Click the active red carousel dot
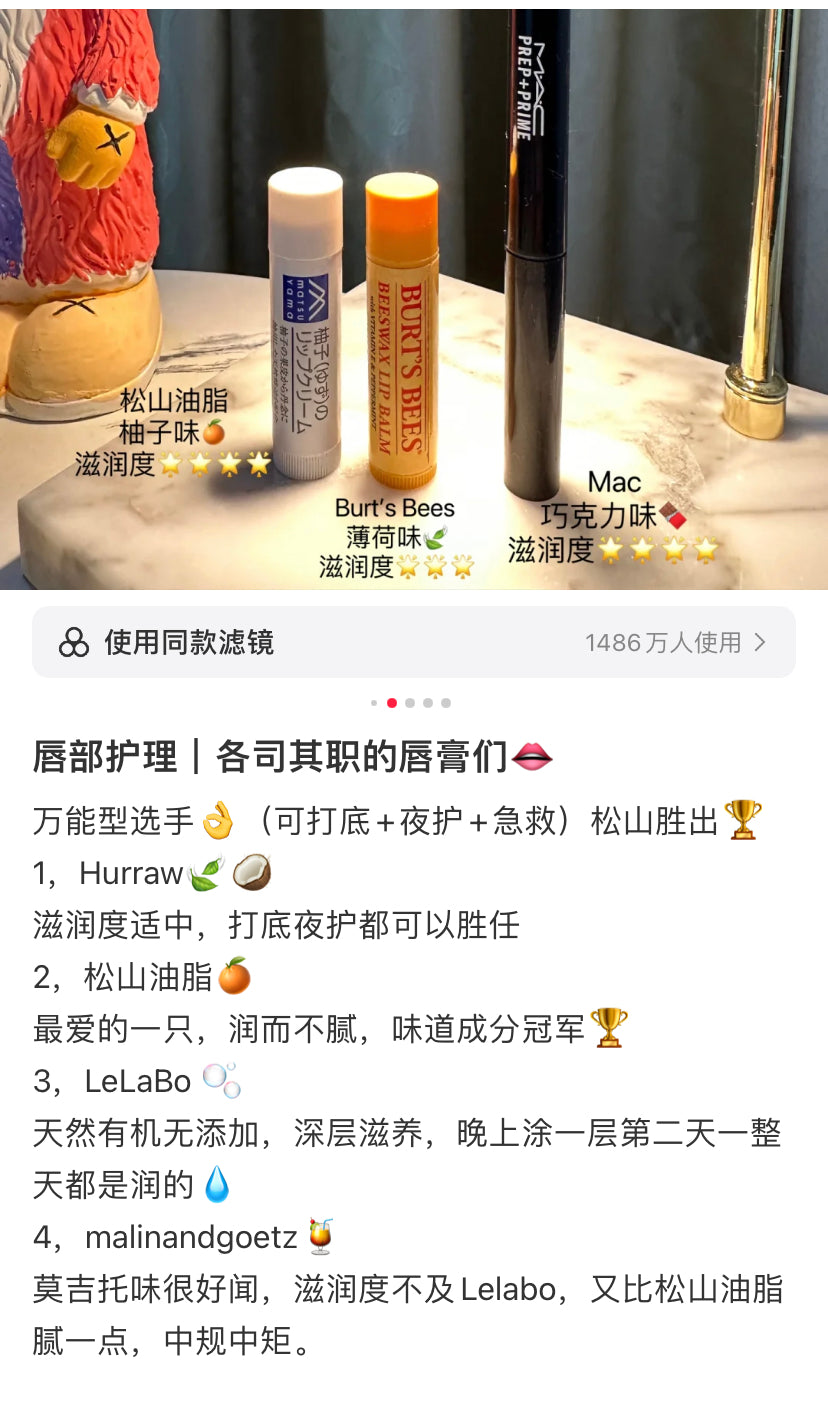The height and width of the screenshot is (1405, 828). point(390,703)
